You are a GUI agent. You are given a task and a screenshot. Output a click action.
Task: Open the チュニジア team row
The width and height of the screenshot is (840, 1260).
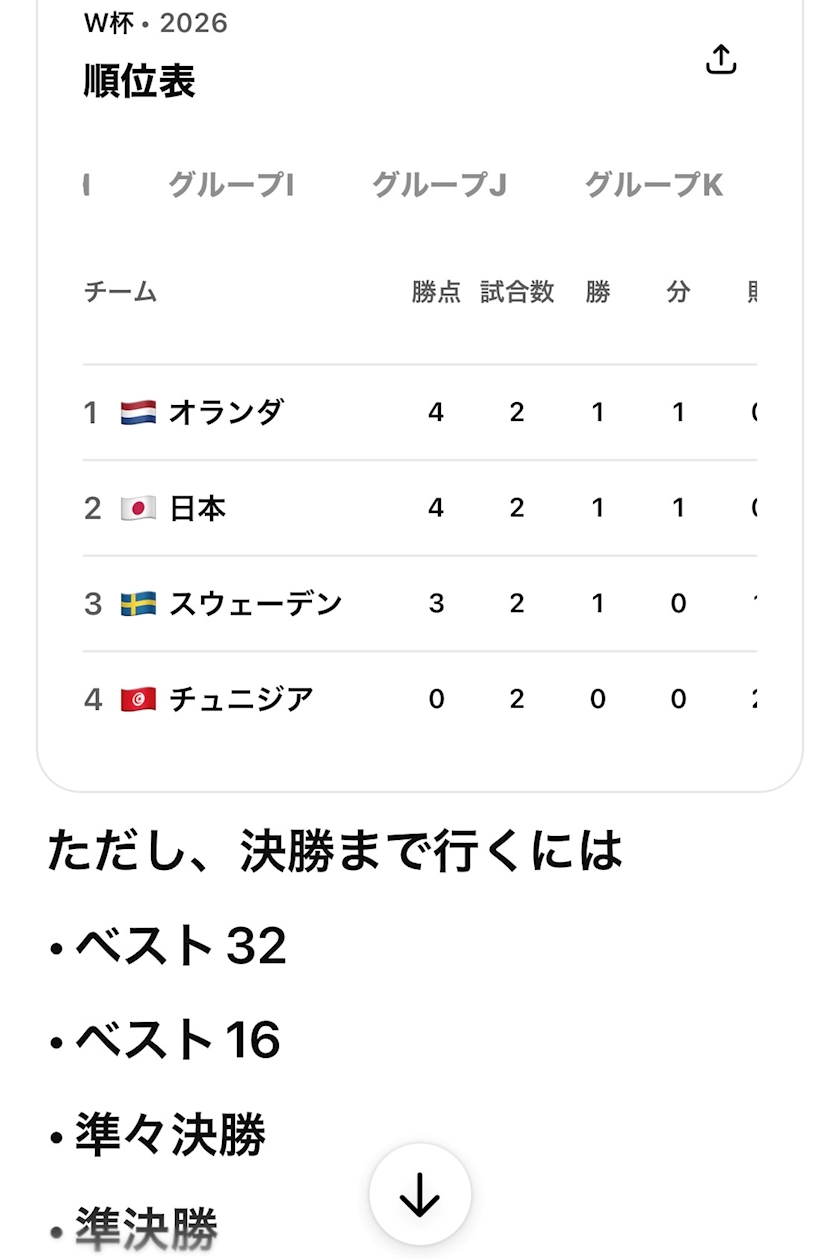(420, 699)
